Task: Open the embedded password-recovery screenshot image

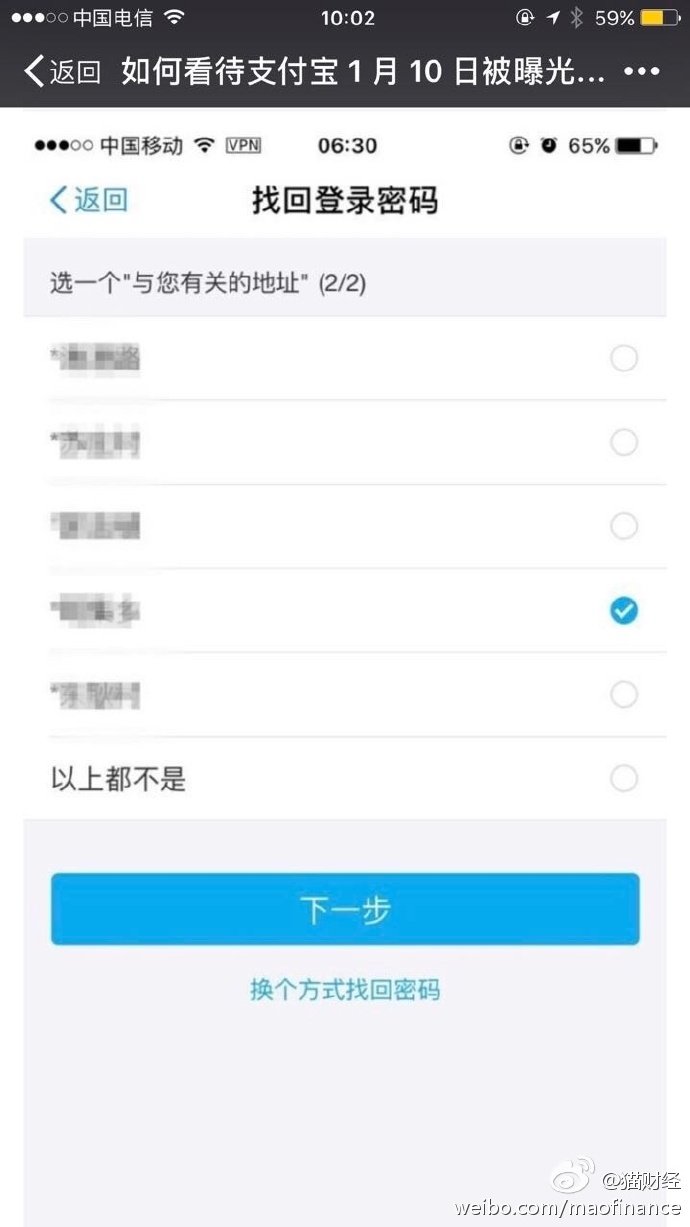Action: click(x=345, y=667)
